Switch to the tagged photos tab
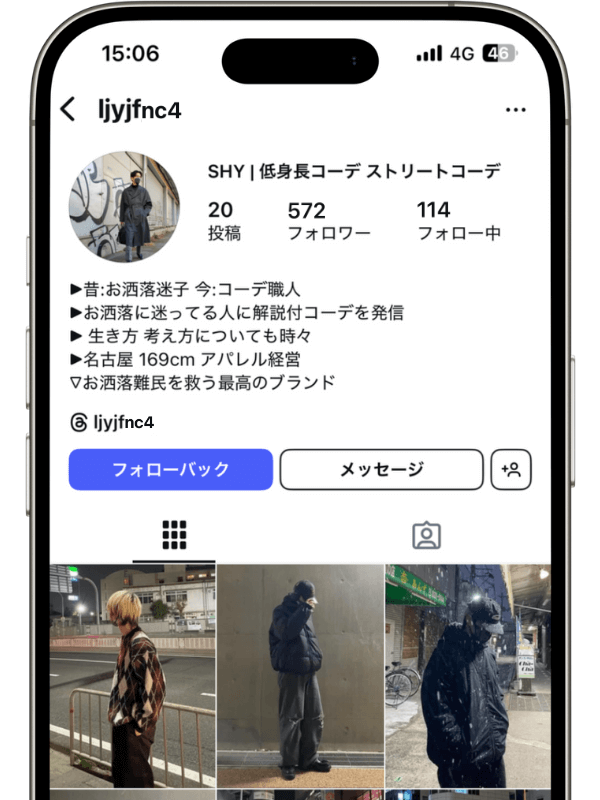The image size is (600, 800). click(426, 535)
